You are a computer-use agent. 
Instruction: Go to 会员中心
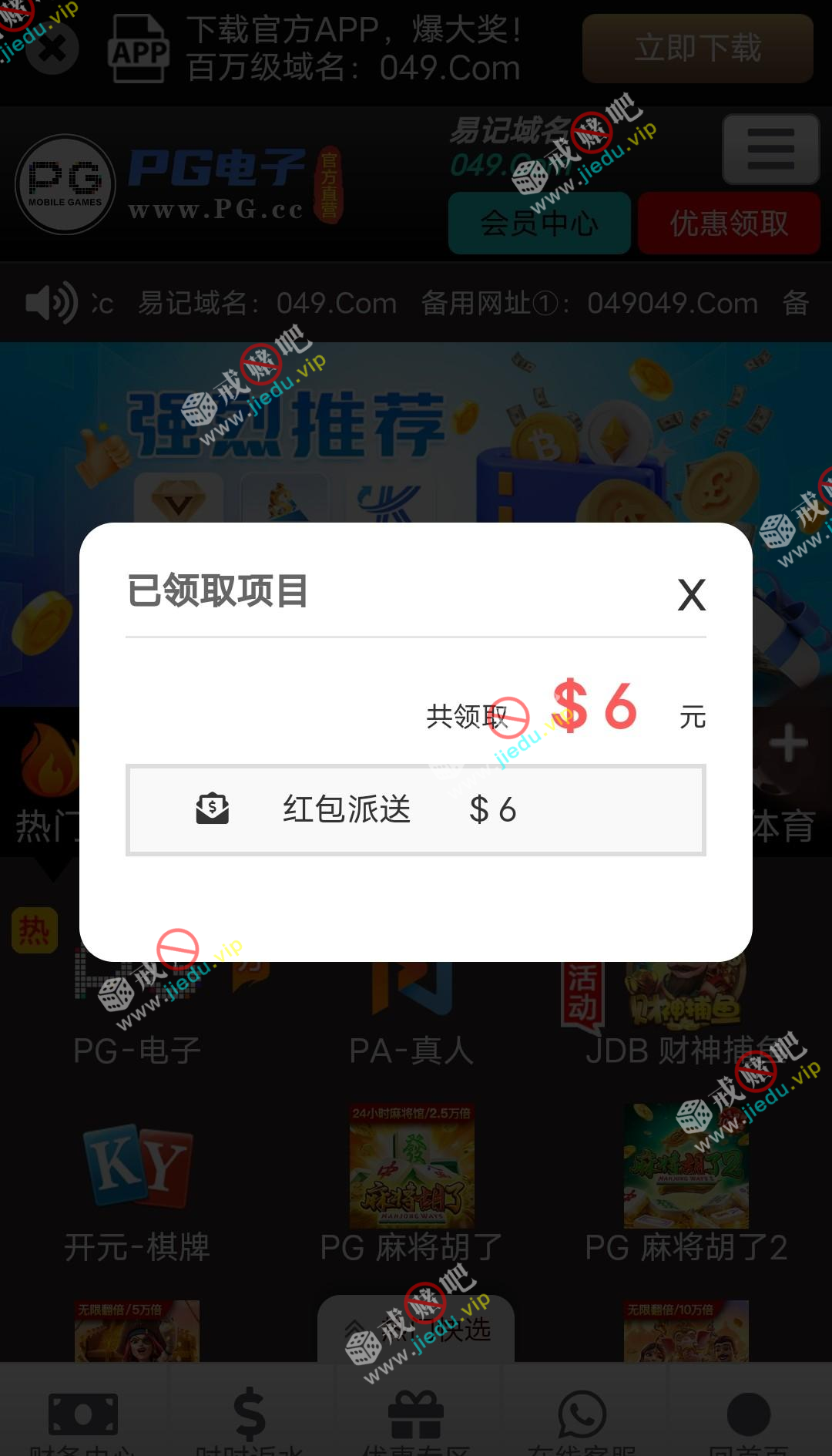coord(539,224)
